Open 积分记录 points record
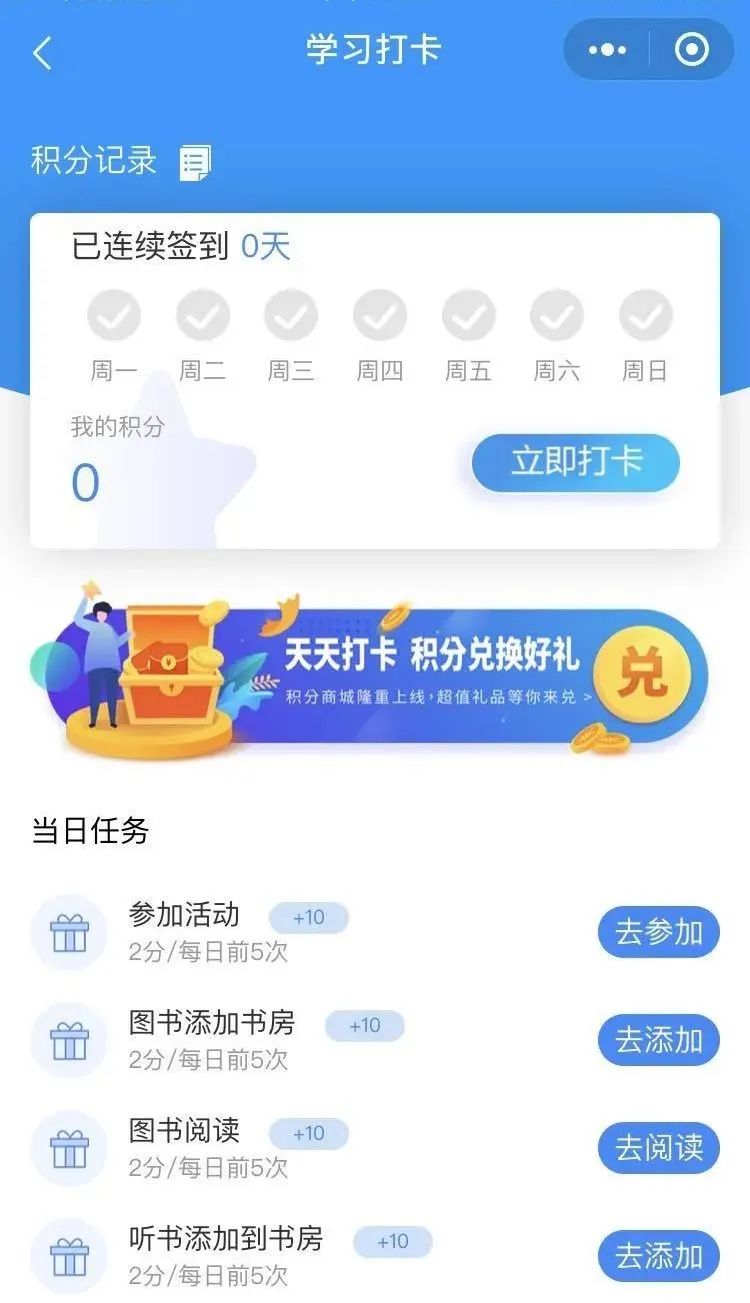The image size is (750, 1303). click(x=120, y=161)
